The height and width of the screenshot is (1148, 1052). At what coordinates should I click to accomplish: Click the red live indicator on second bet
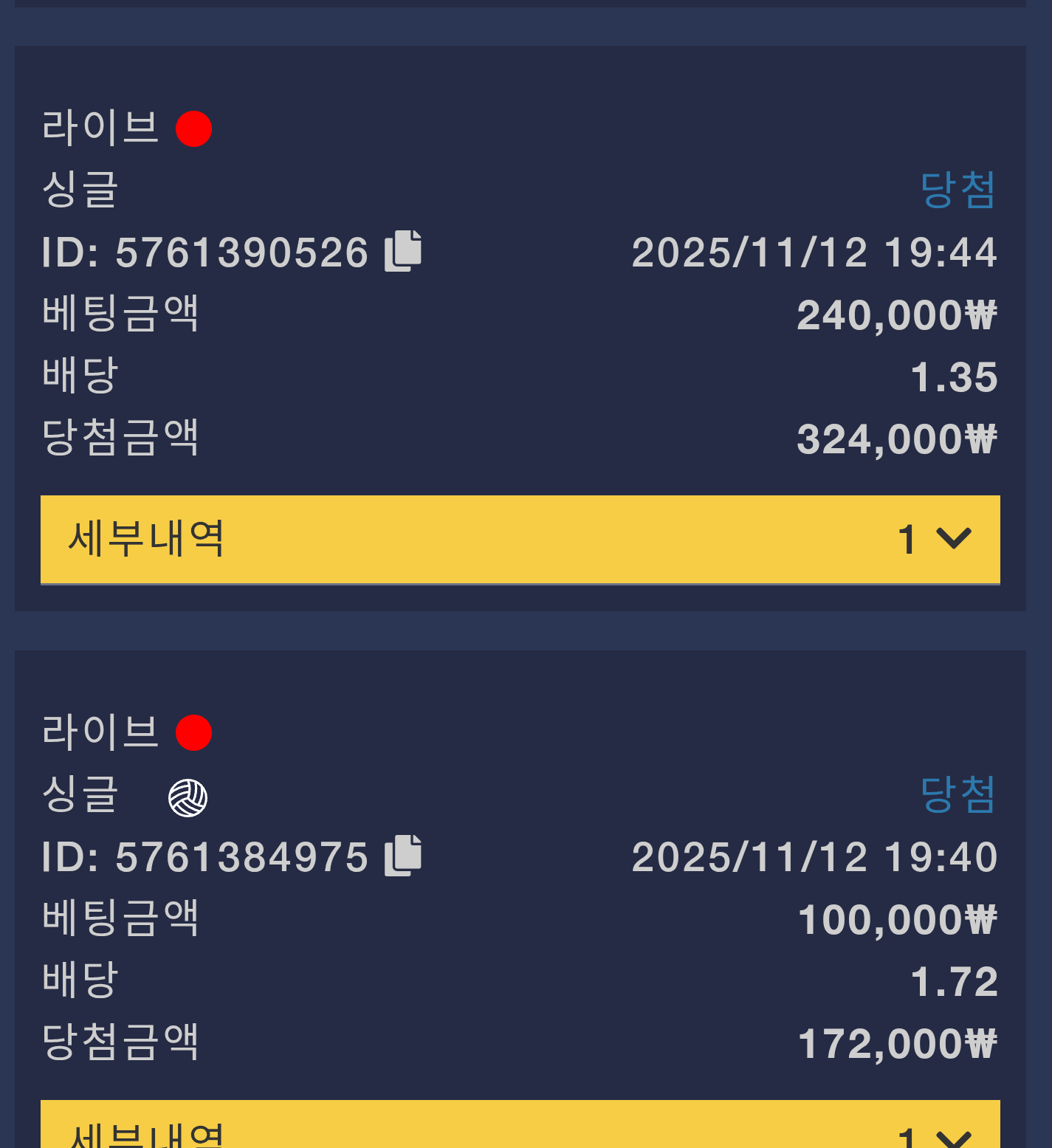(193, 732)
